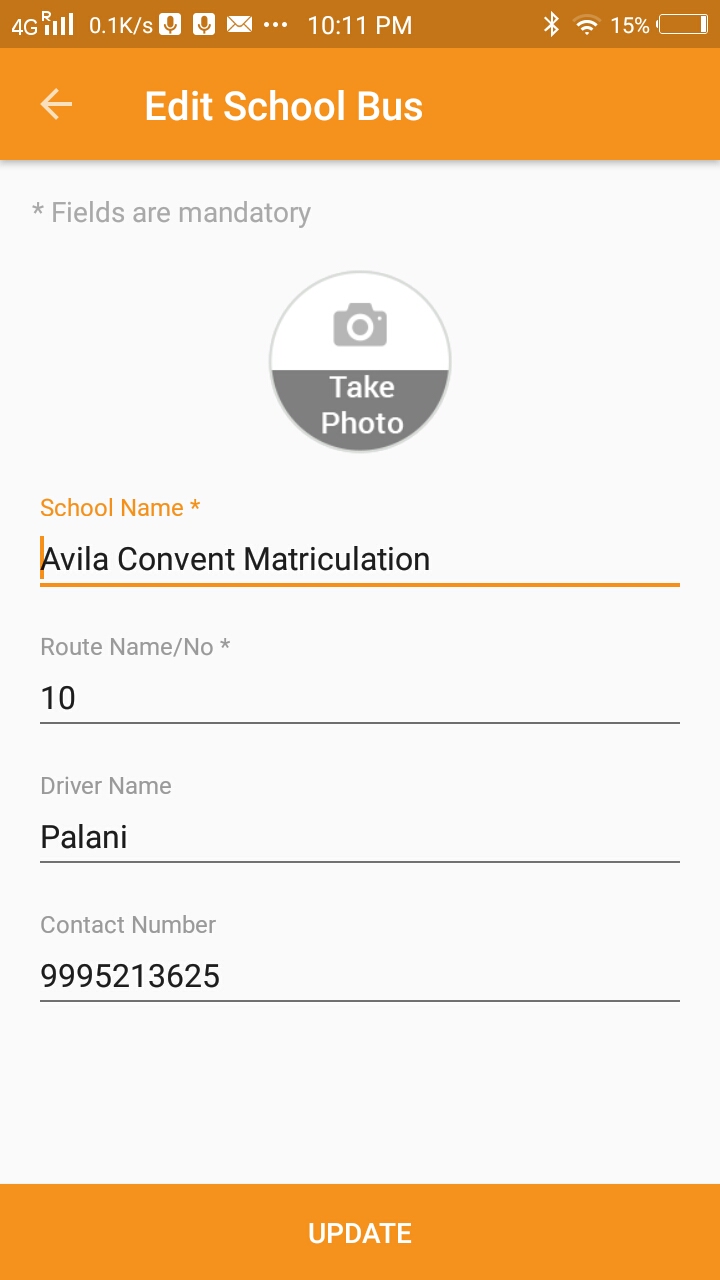The width and height of the screenshot is (720, 1280).
Task: Tap the first download arrow icon
Action: pyautogui.click(x=170, y=24)
